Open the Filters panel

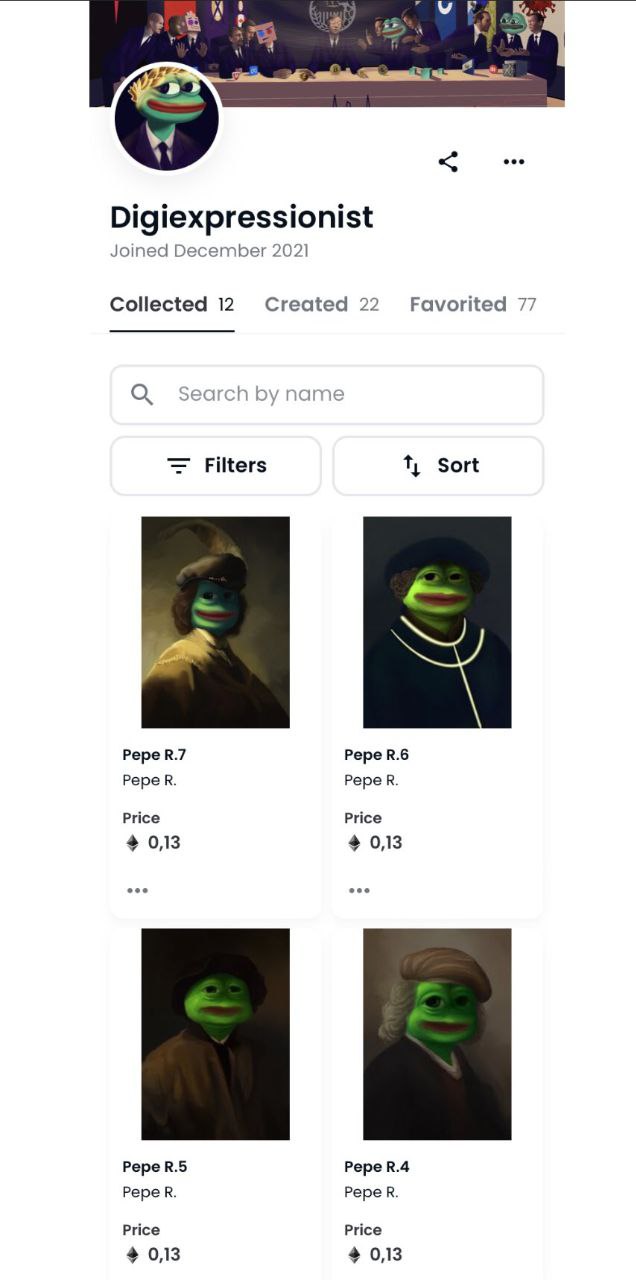216,465
